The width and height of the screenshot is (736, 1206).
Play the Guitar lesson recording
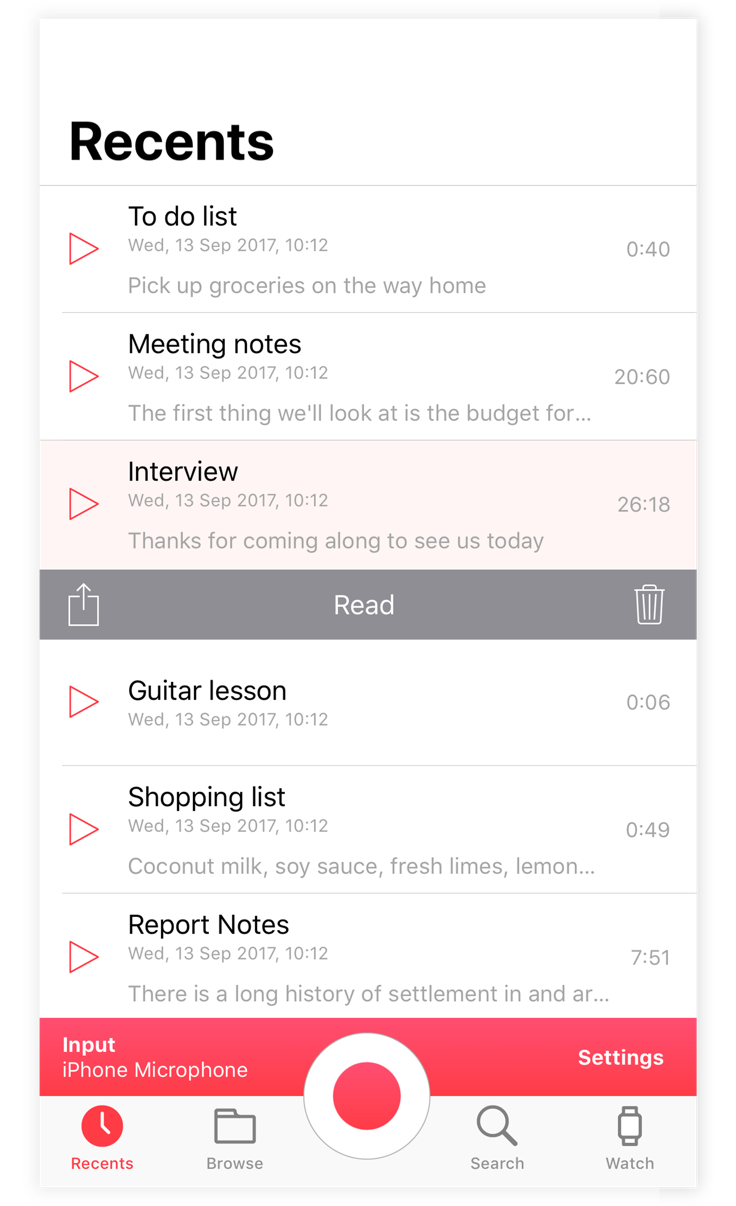click(84, 702)
